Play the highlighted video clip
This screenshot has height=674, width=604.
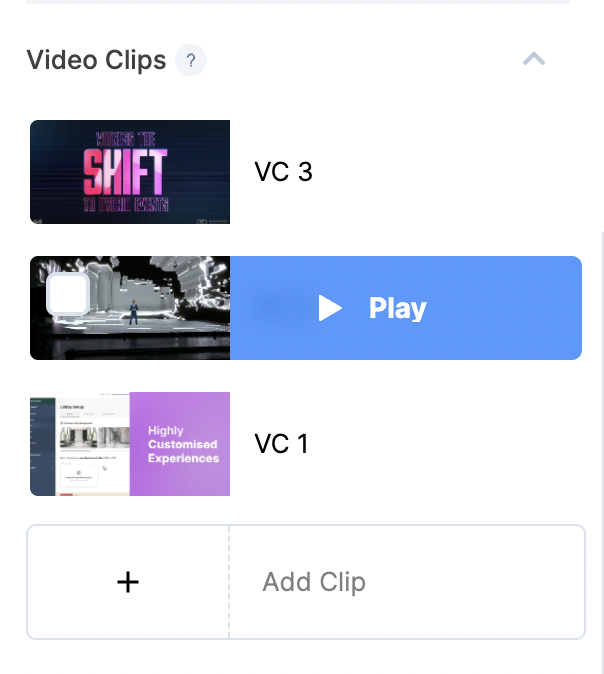click(373, 308)
